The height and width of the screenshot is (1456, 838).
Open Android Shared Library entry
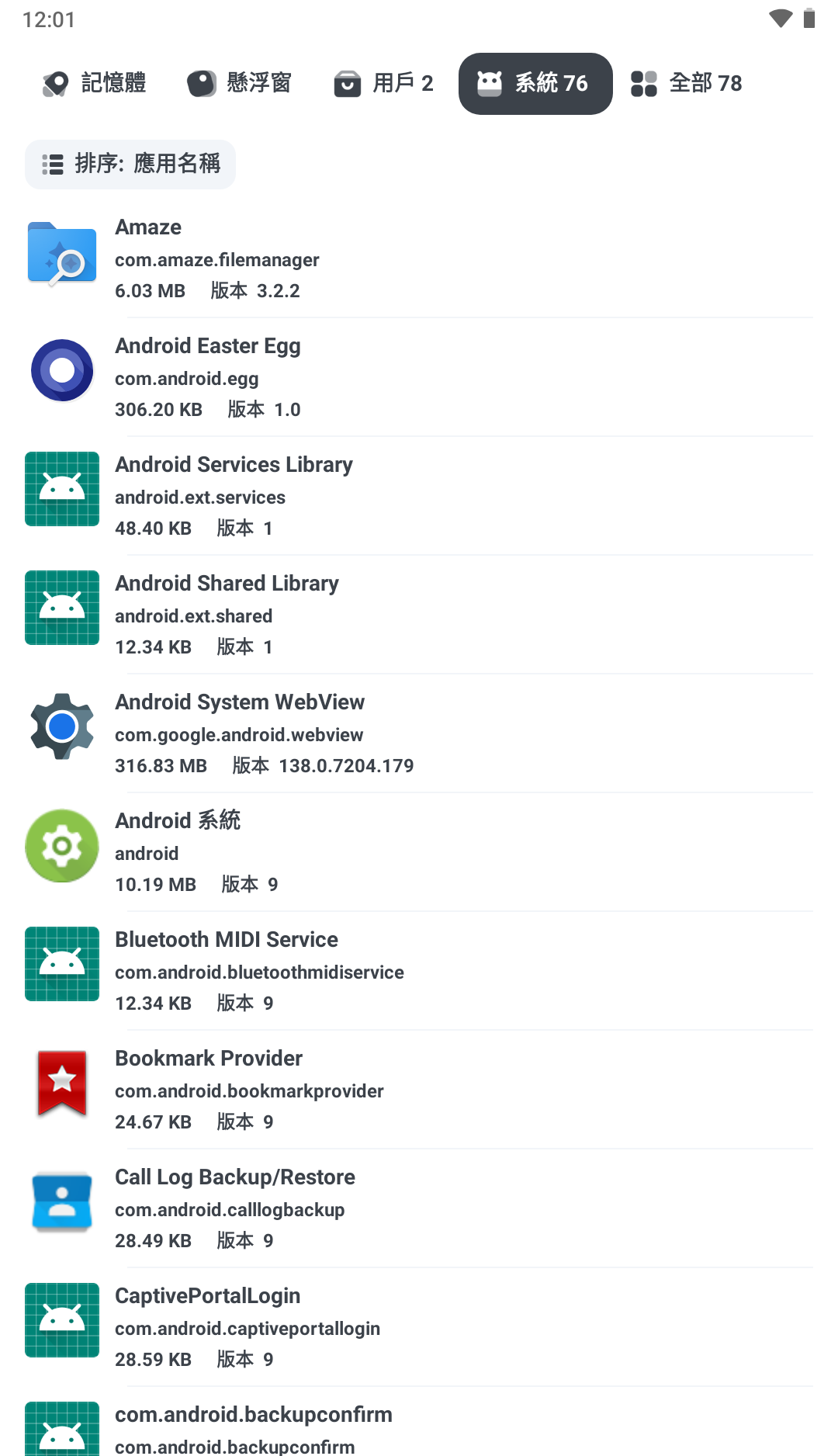(419, 615)
